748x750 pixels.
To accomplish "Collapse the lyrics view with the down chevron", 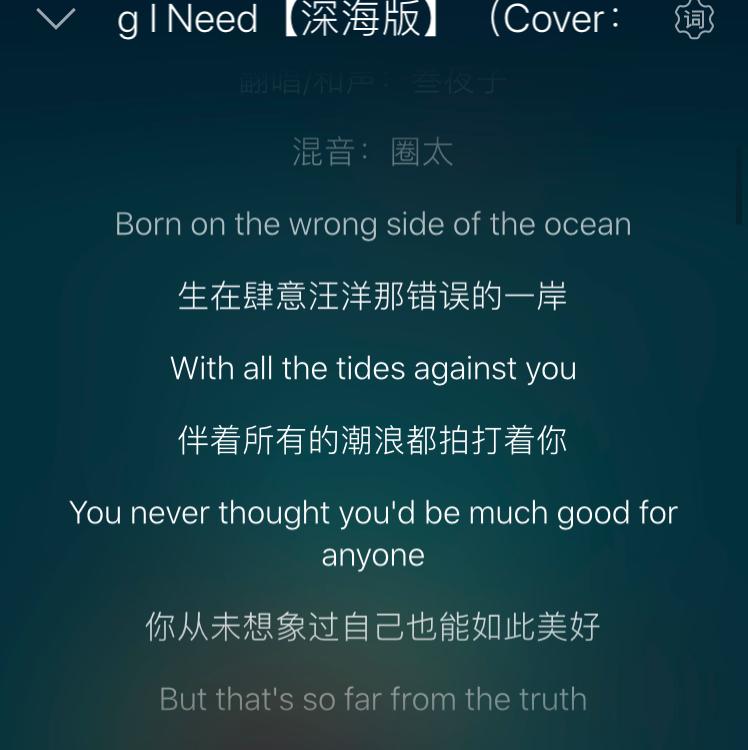I will [x=56, y=19].
